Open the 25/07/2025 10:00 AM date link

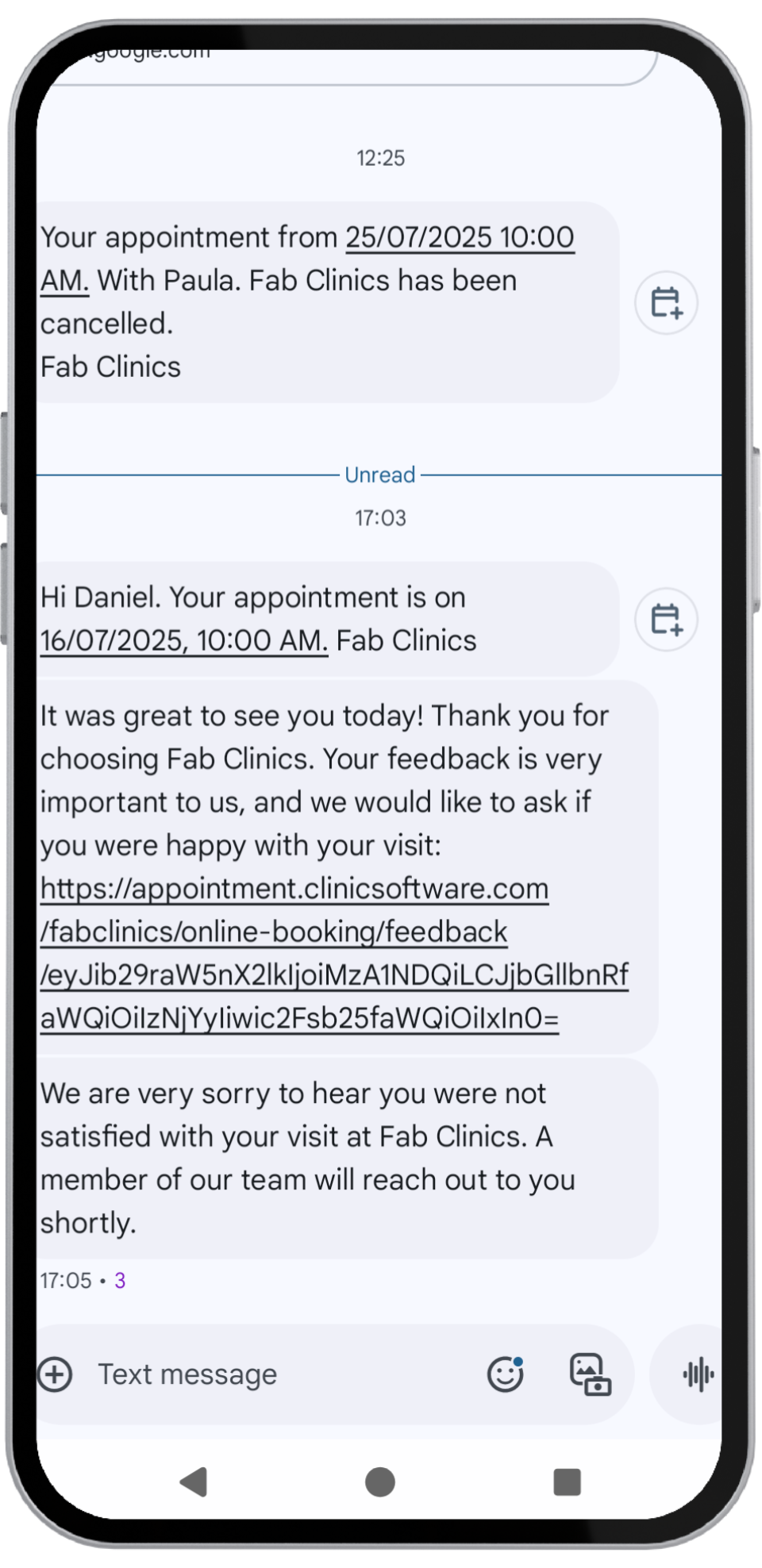tap(459, 238)
